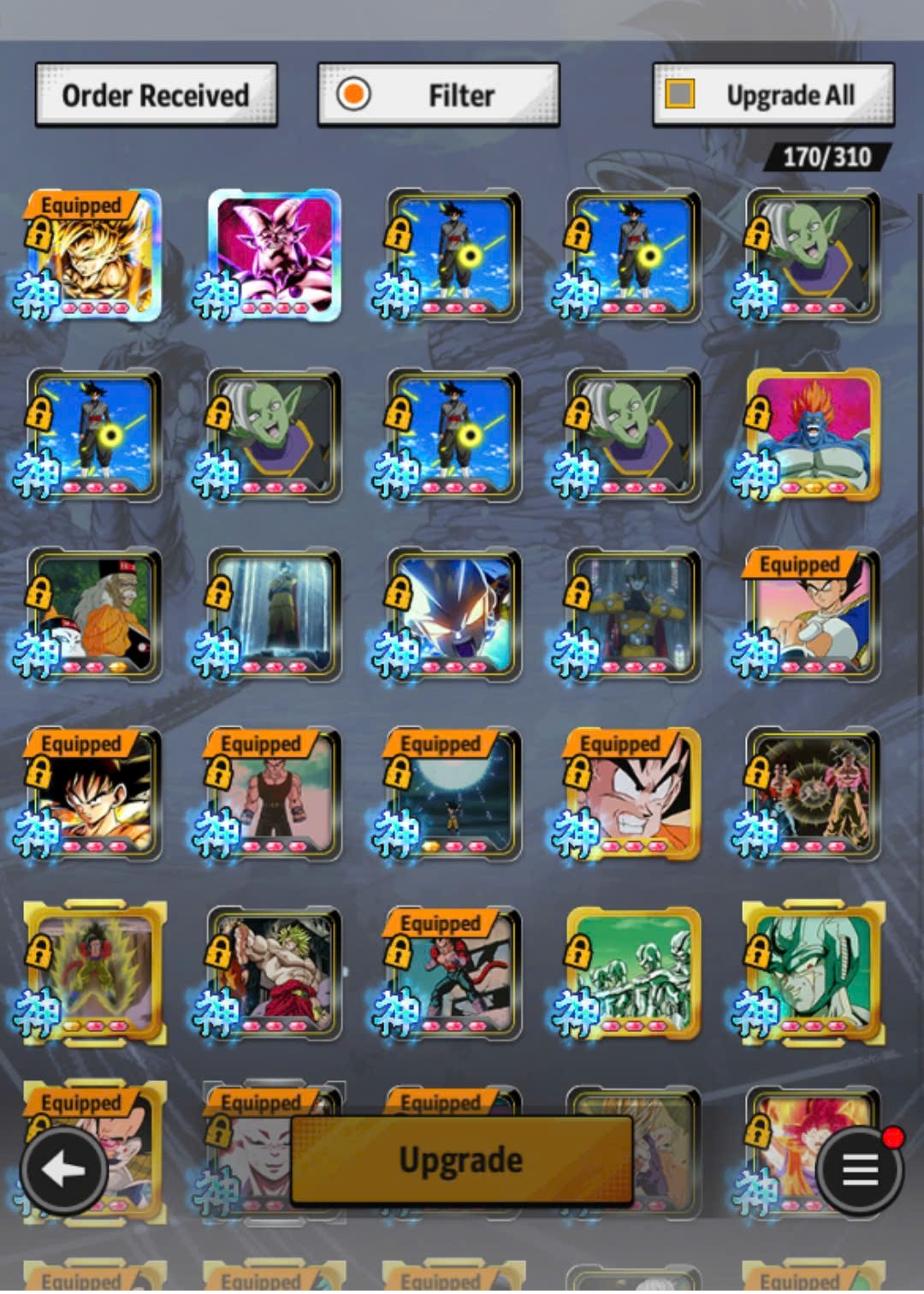
Task: Select the Metal Cooler face close-up tile
Action: pos(812,973)
